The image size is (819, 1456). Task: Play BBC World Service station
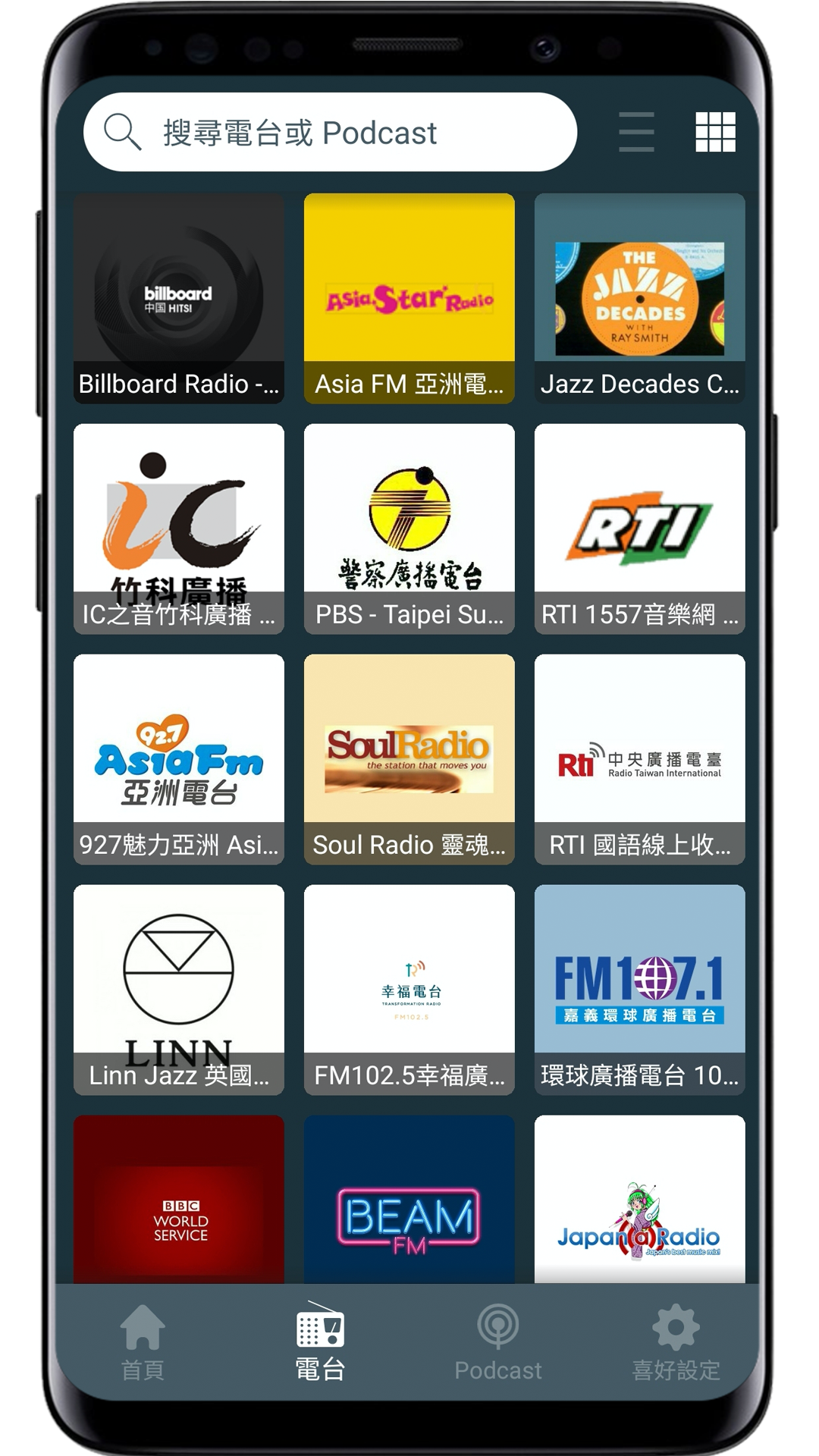coord(179,1199)
